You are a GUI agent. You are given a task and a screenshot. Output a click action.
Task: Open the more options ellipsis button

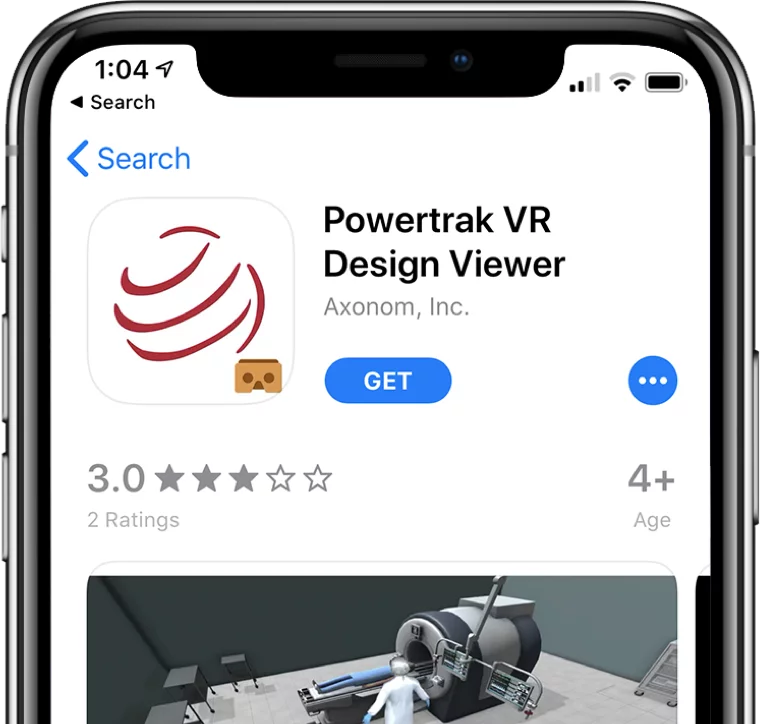click(x=652, y=381)
